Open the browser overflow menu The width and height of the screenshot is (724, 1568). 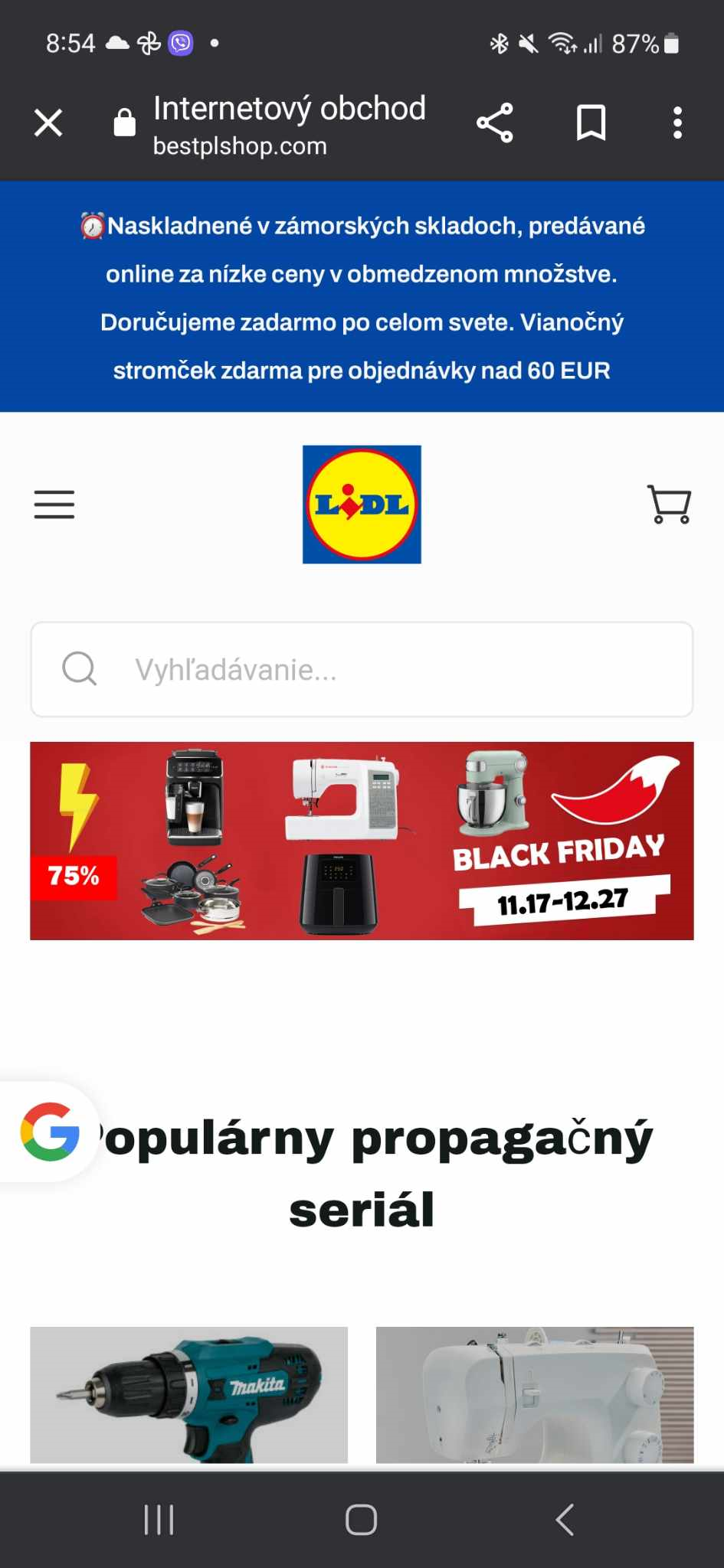point(677,122)
